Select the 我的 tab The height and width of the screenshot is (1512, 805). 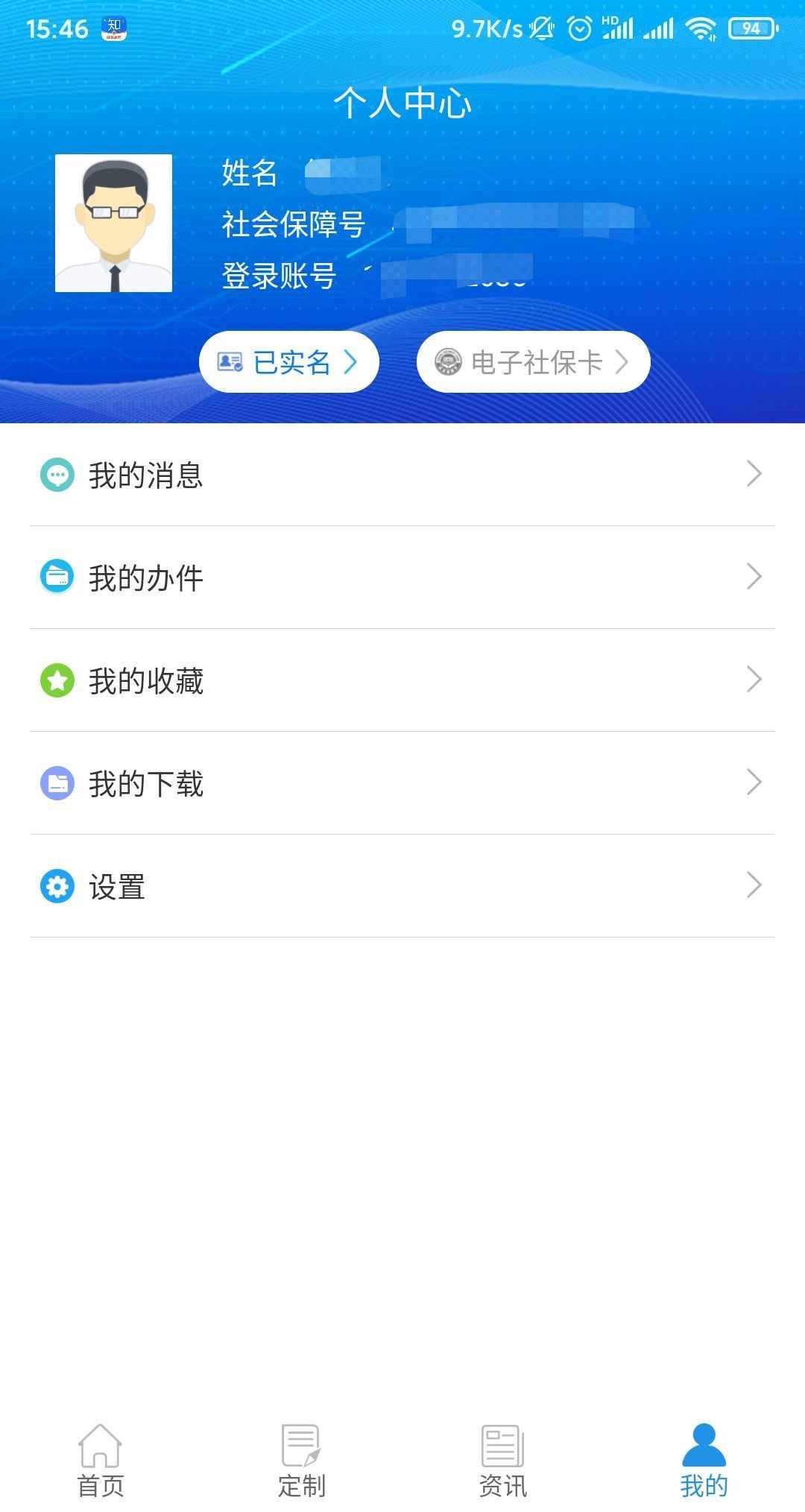click(704, 1461)
